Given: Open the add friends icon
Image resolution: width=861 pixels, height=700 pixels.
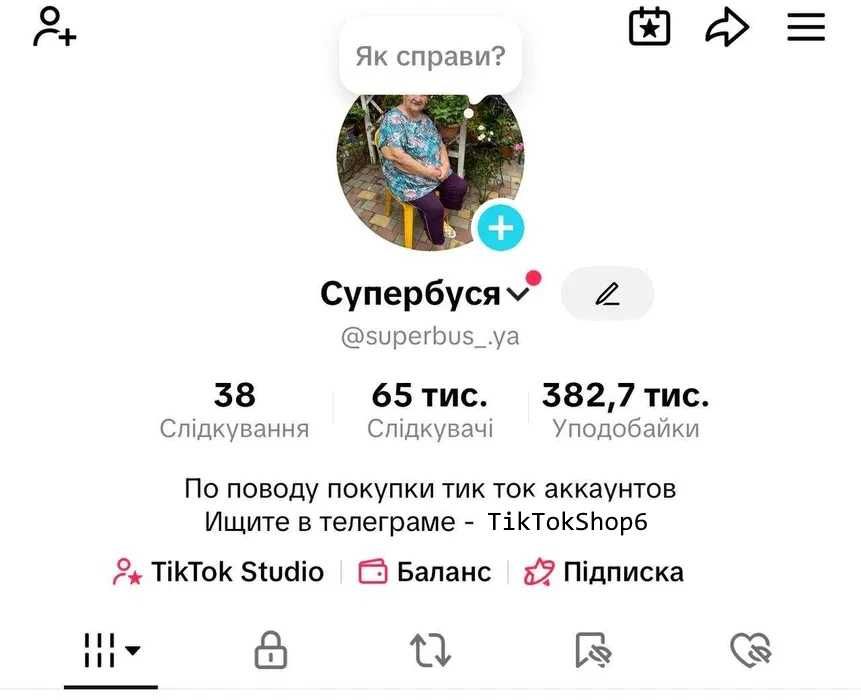Looking at the screenshot, I should pyautogui.click(x=55, y=27).
